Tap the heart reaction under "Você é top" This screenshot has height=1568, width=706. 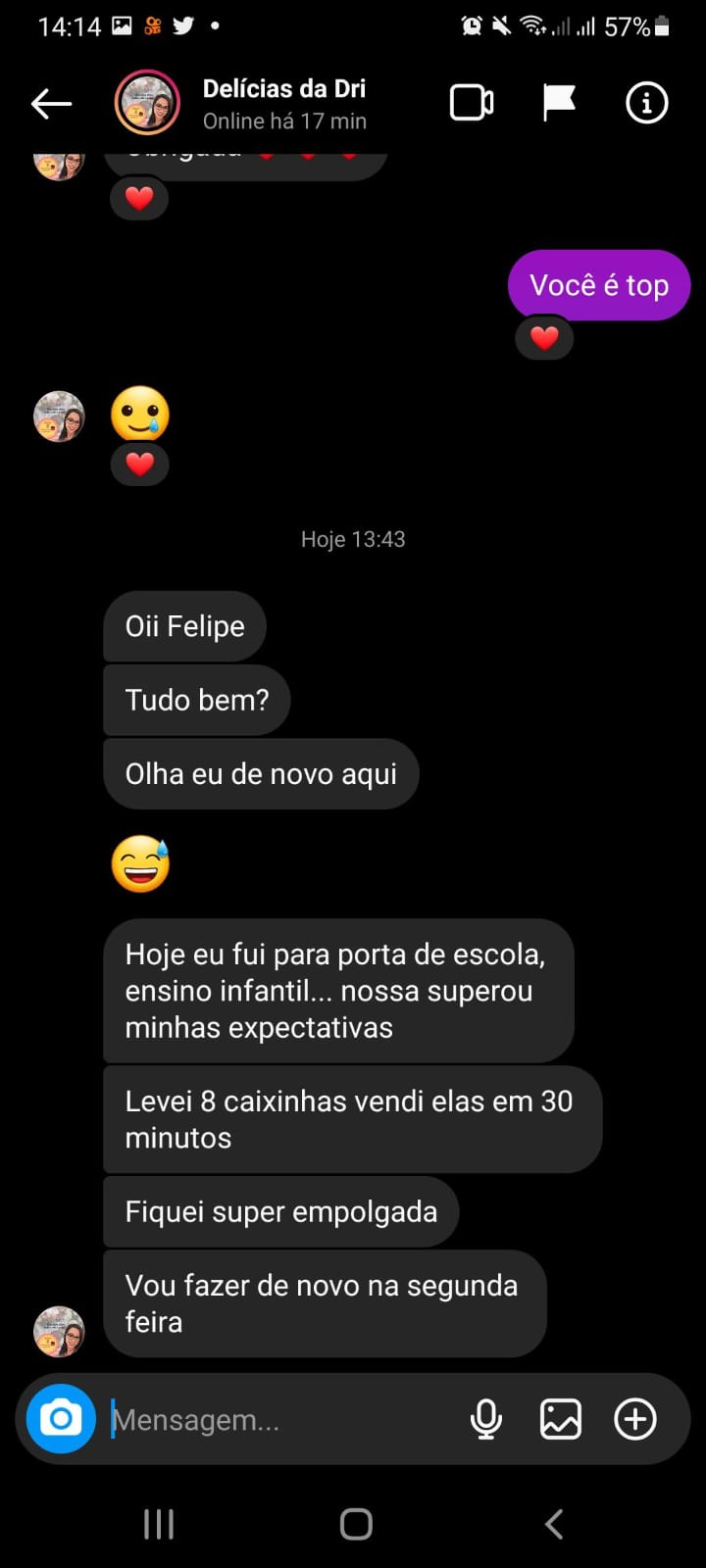544,338
